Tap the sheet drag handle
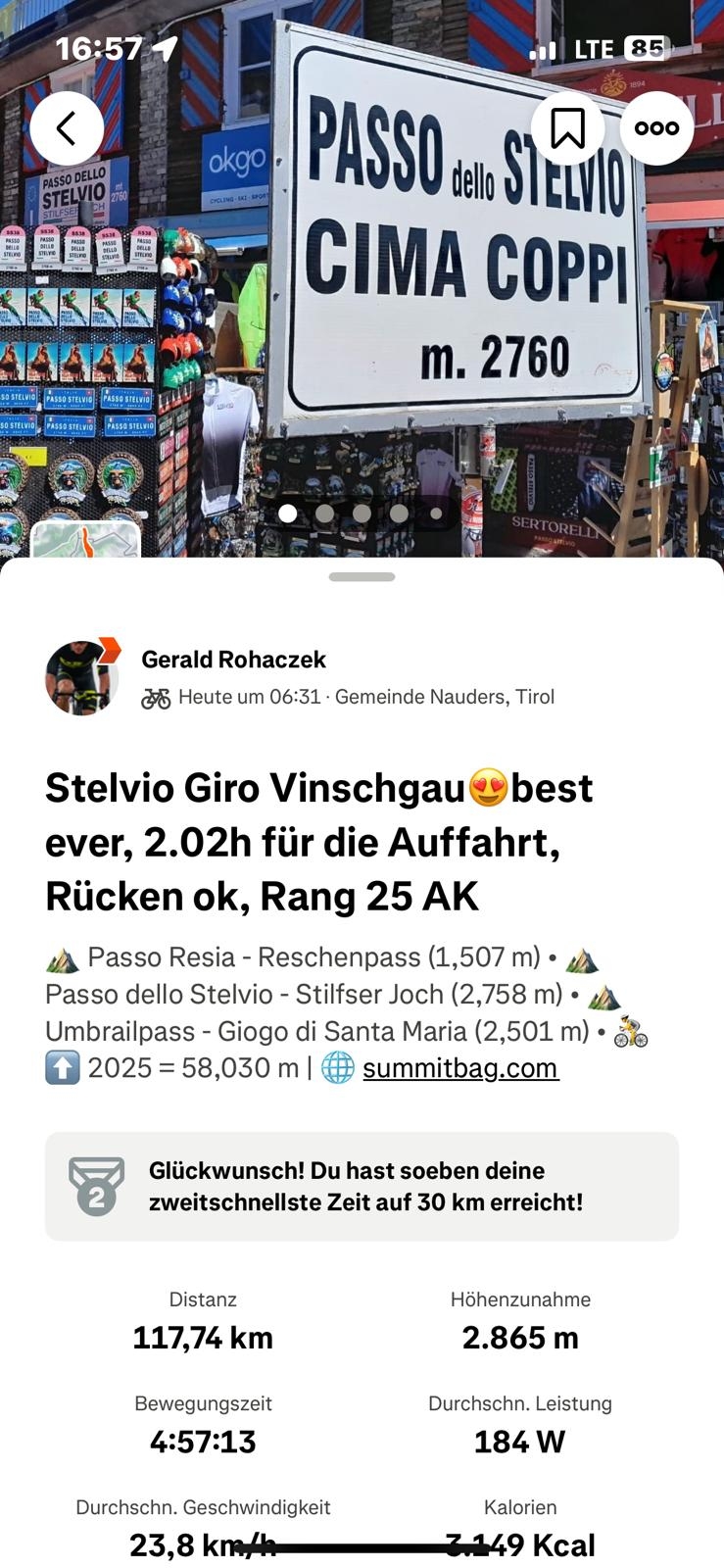Viewport: 724px width, 1568px height. 362,577
